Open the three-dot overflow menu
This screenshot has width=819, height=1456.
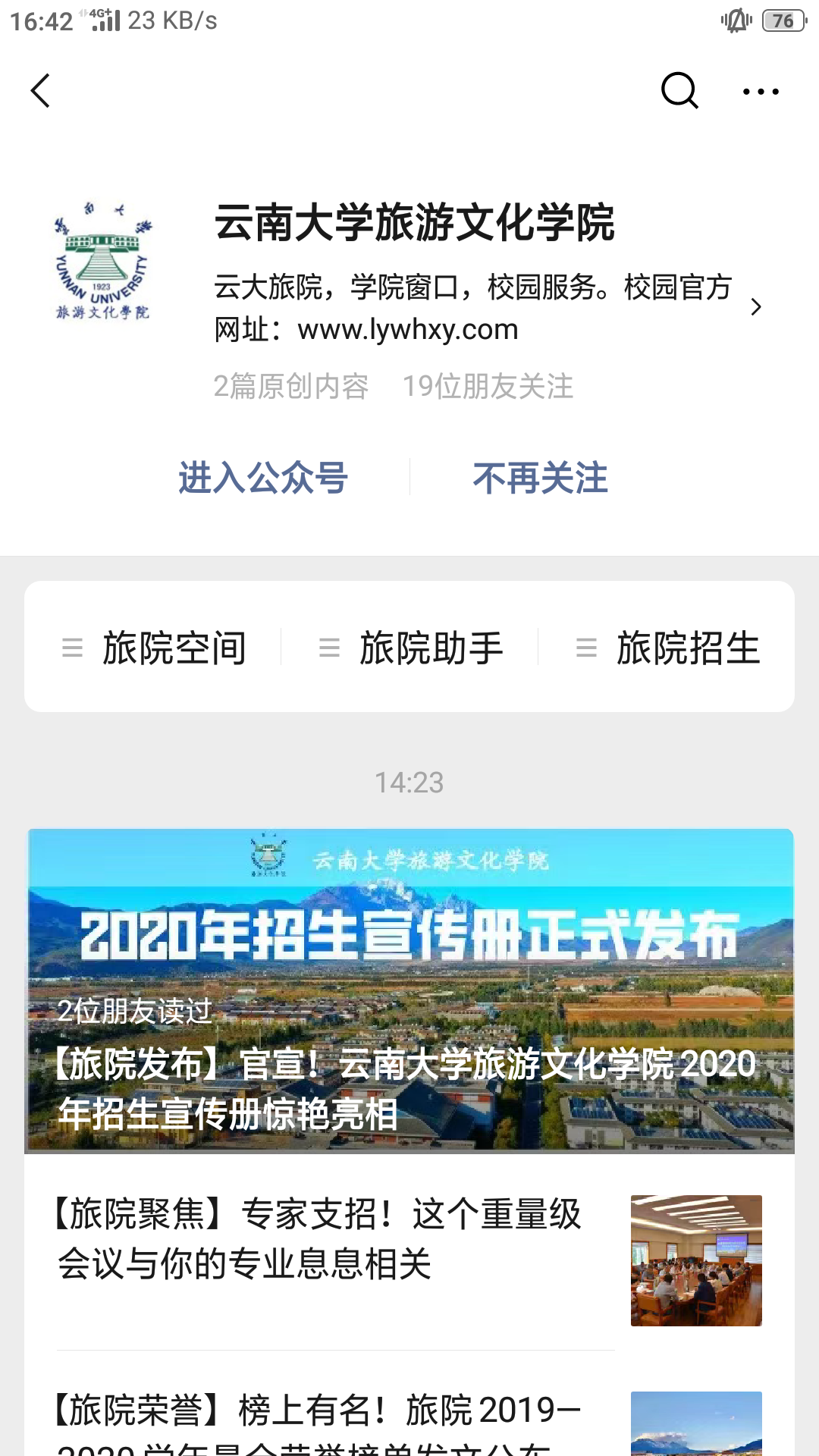click(760, 92)
